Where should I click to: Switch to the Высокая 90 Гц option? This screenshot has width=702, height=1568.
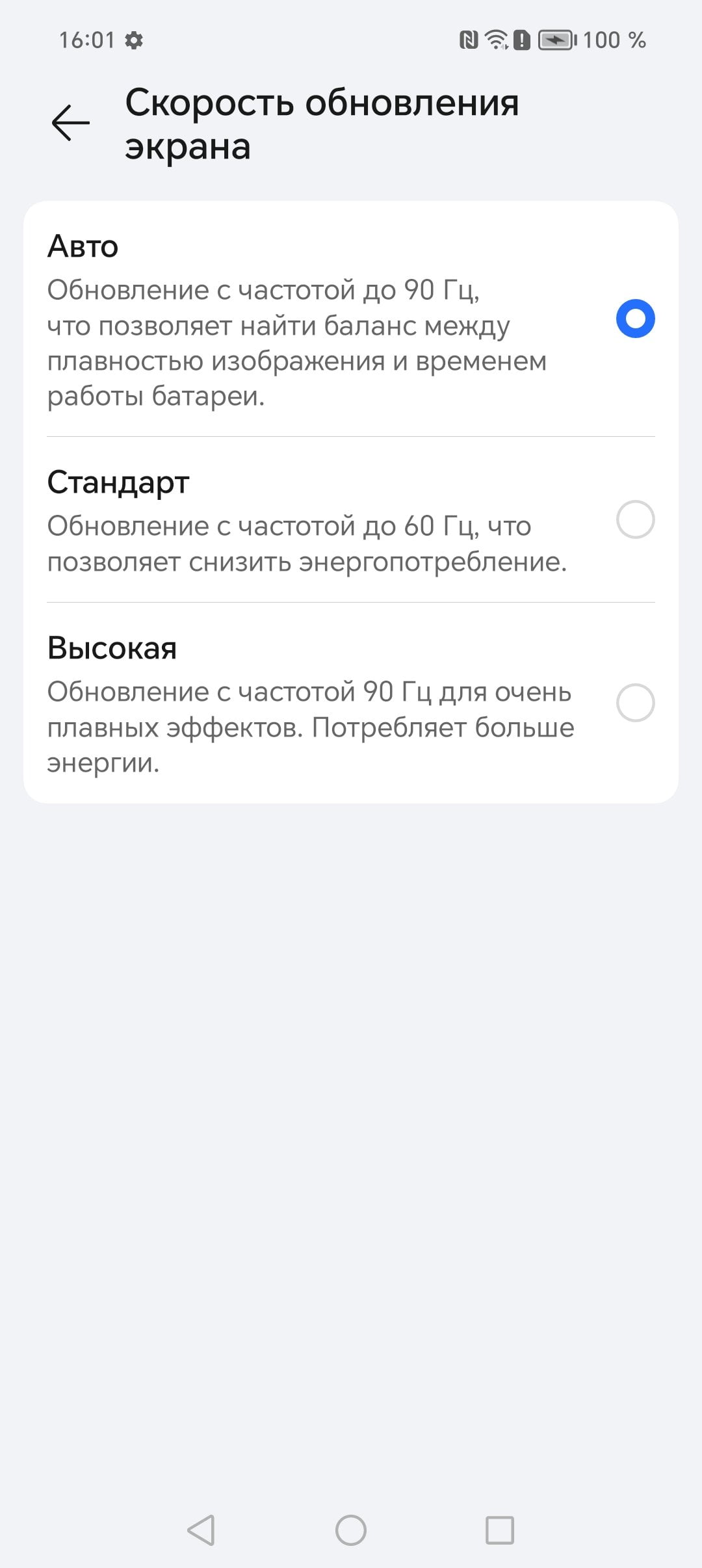pos(351,703)
